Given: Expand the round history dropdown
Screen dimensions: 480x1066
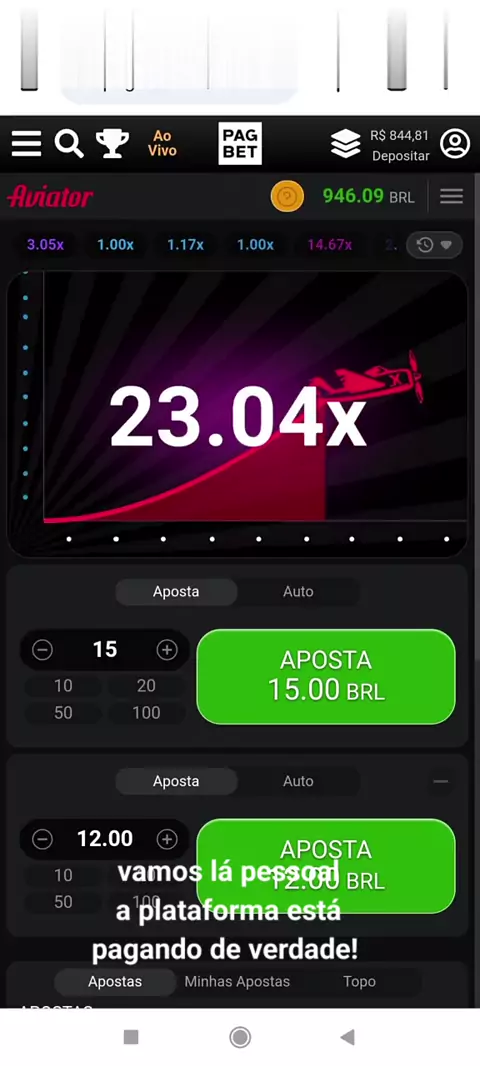Looking at the screenshot, I should click(434, 245).
